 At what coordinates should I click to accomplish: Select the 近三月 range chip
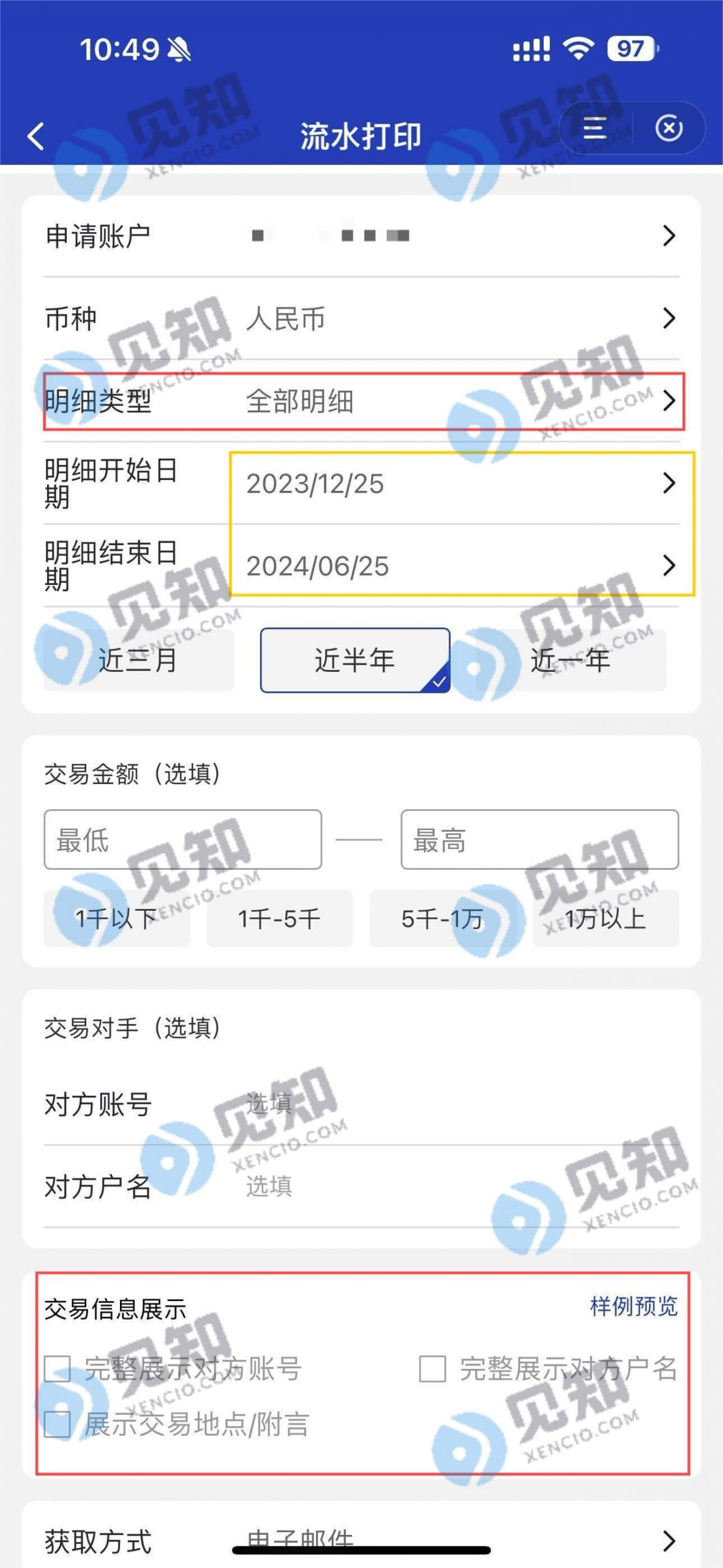138,660
